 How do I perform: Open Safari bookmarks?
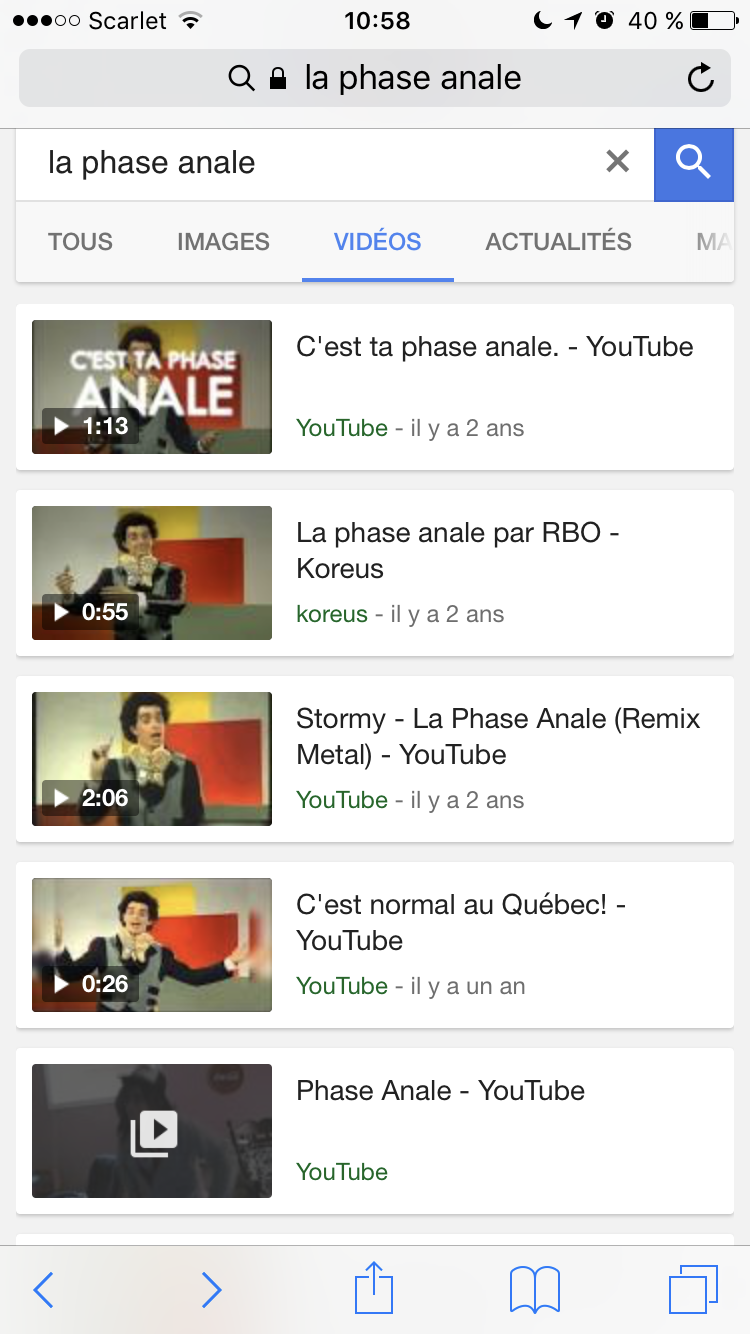pos(535,1290)
